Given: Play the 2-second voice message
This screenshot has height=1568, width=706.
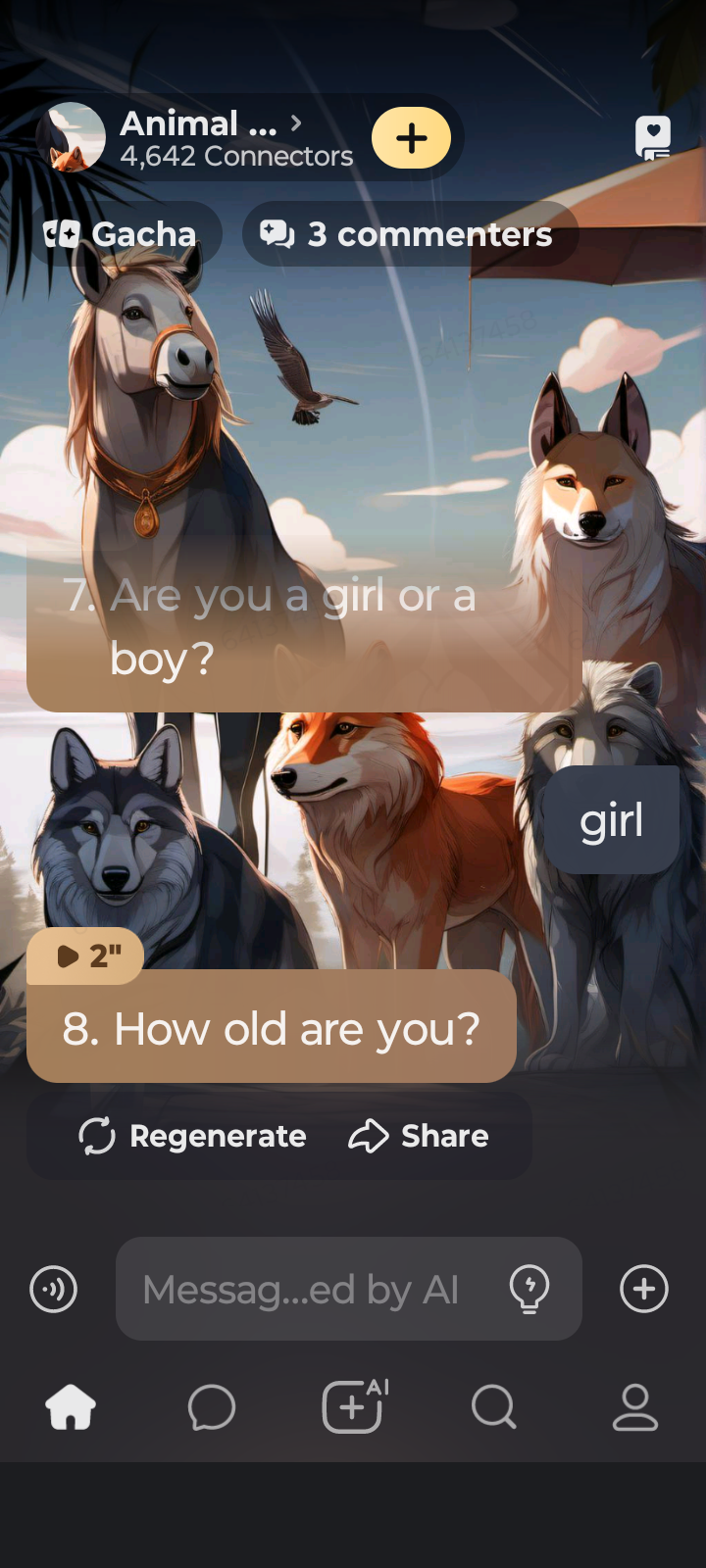Looking at the screenshot, I should pyautogui.click(x=85, y=955).
